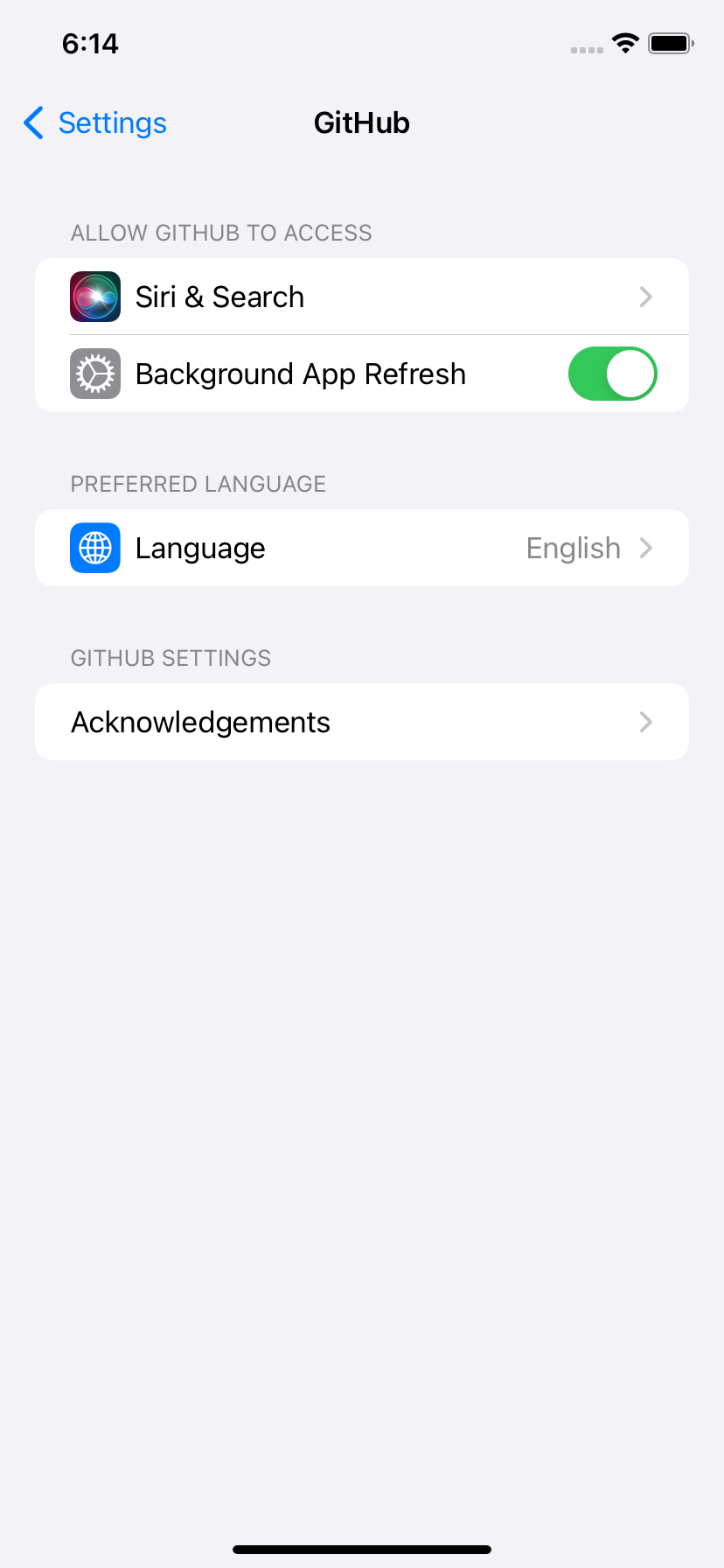Screen dimensions: 724x1568
Task: Click the Wi-Fi icon in status bar
Action: 625,43
